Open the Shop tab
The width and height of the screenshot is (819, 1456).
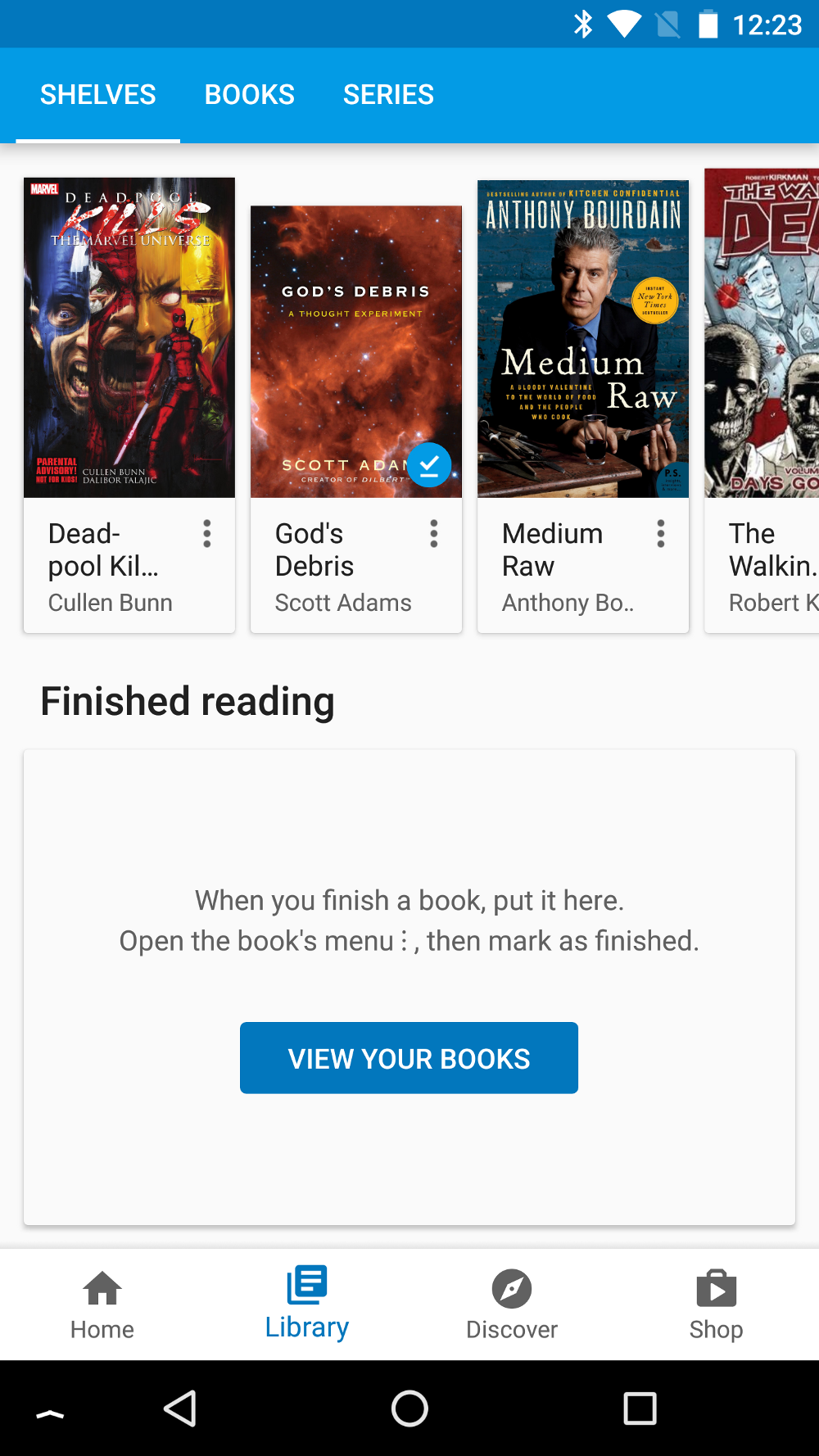(717, 1305)
